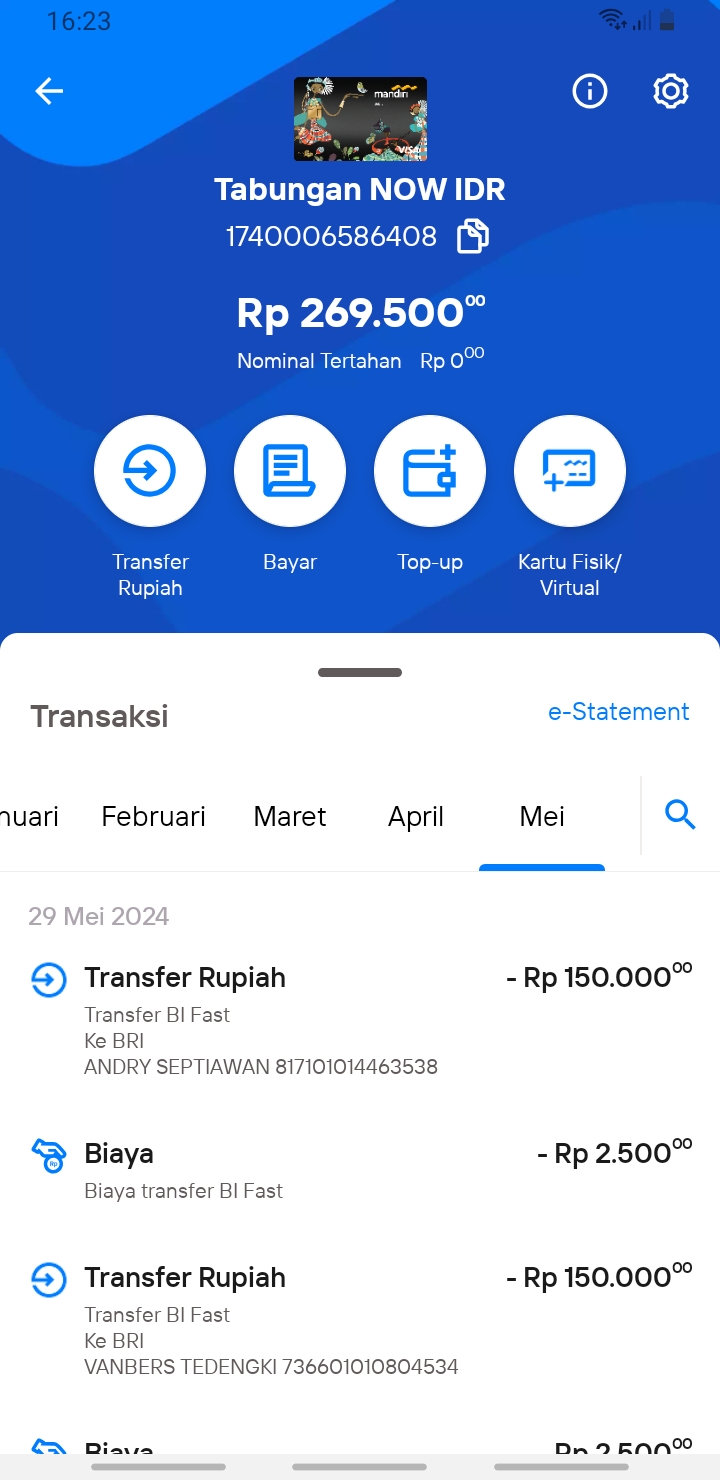This screenshot has width=720, height=1480.
Task: Go back using the top-left arrow
Action: [x=49, y=92]
